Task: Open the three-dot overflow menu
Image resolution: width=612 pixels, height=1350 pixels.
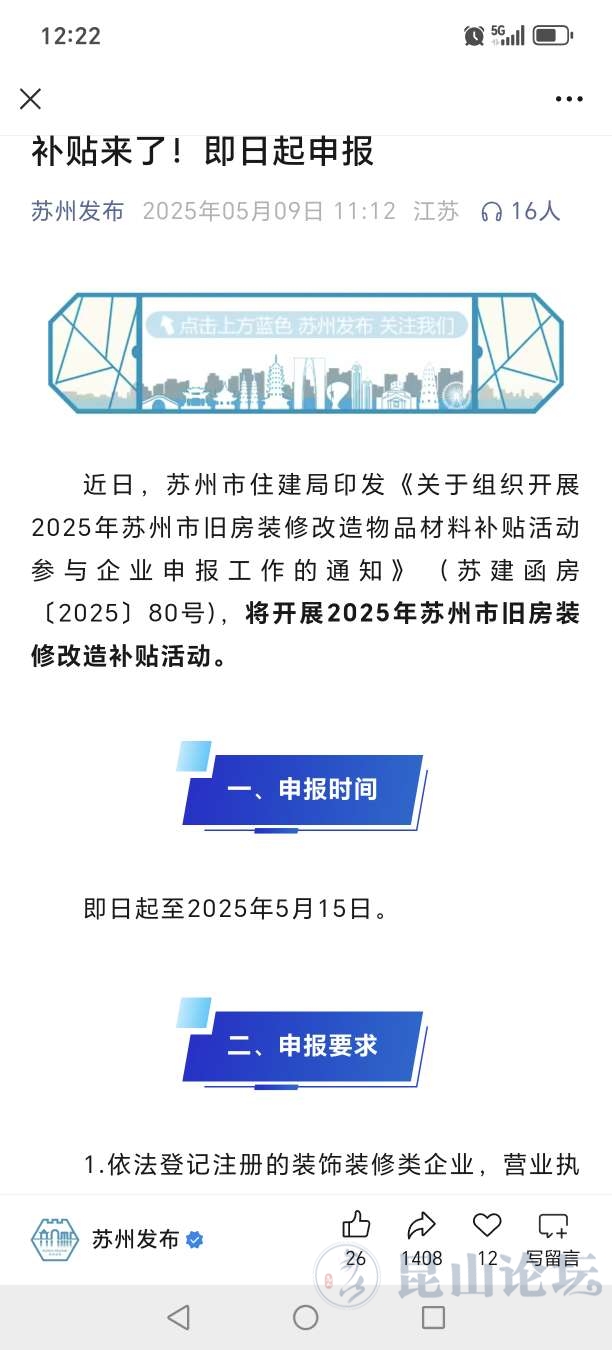Action: point(568,99)
